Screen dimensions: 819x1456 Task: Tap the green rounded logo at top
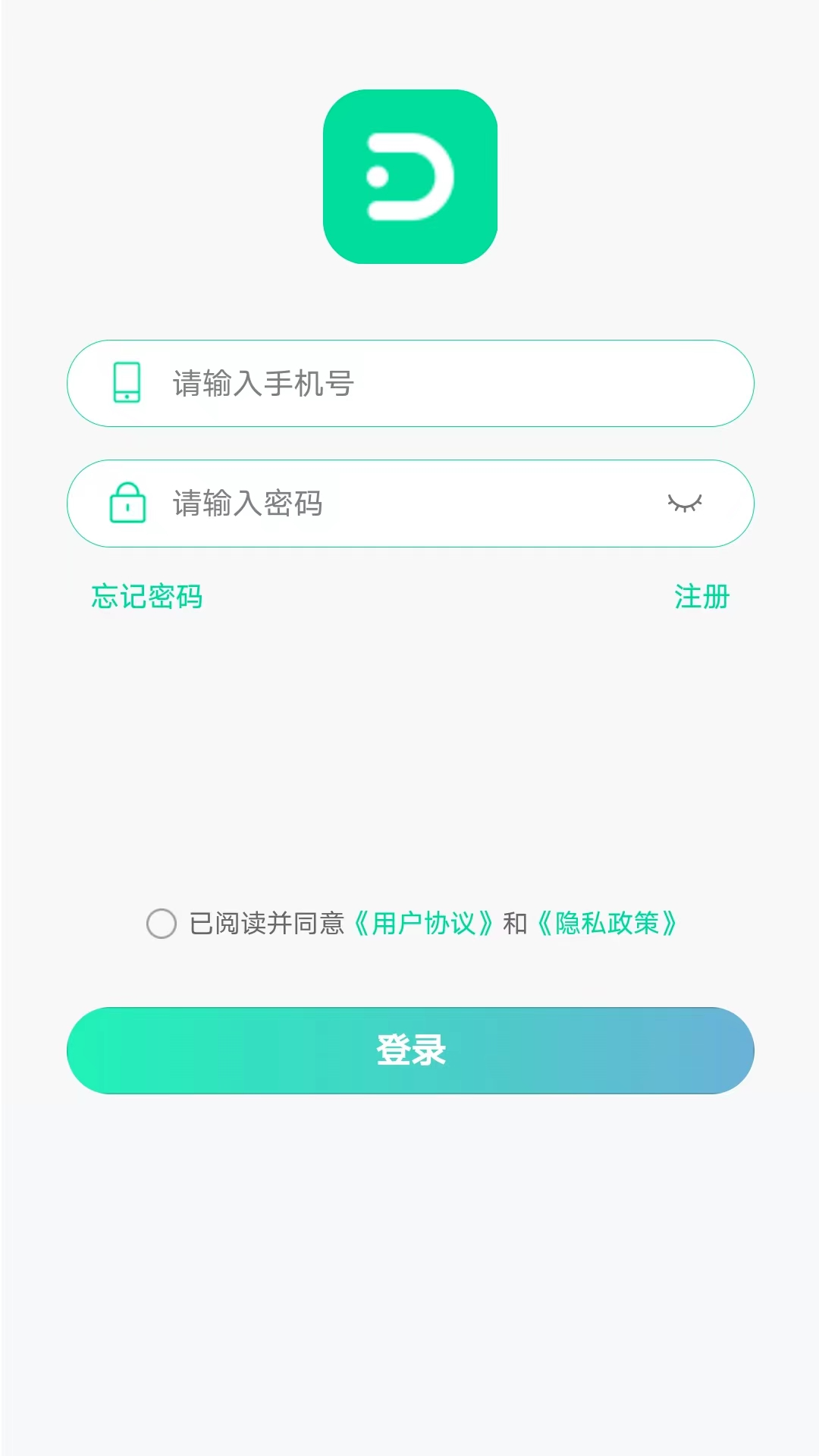[x=409, y=176]
